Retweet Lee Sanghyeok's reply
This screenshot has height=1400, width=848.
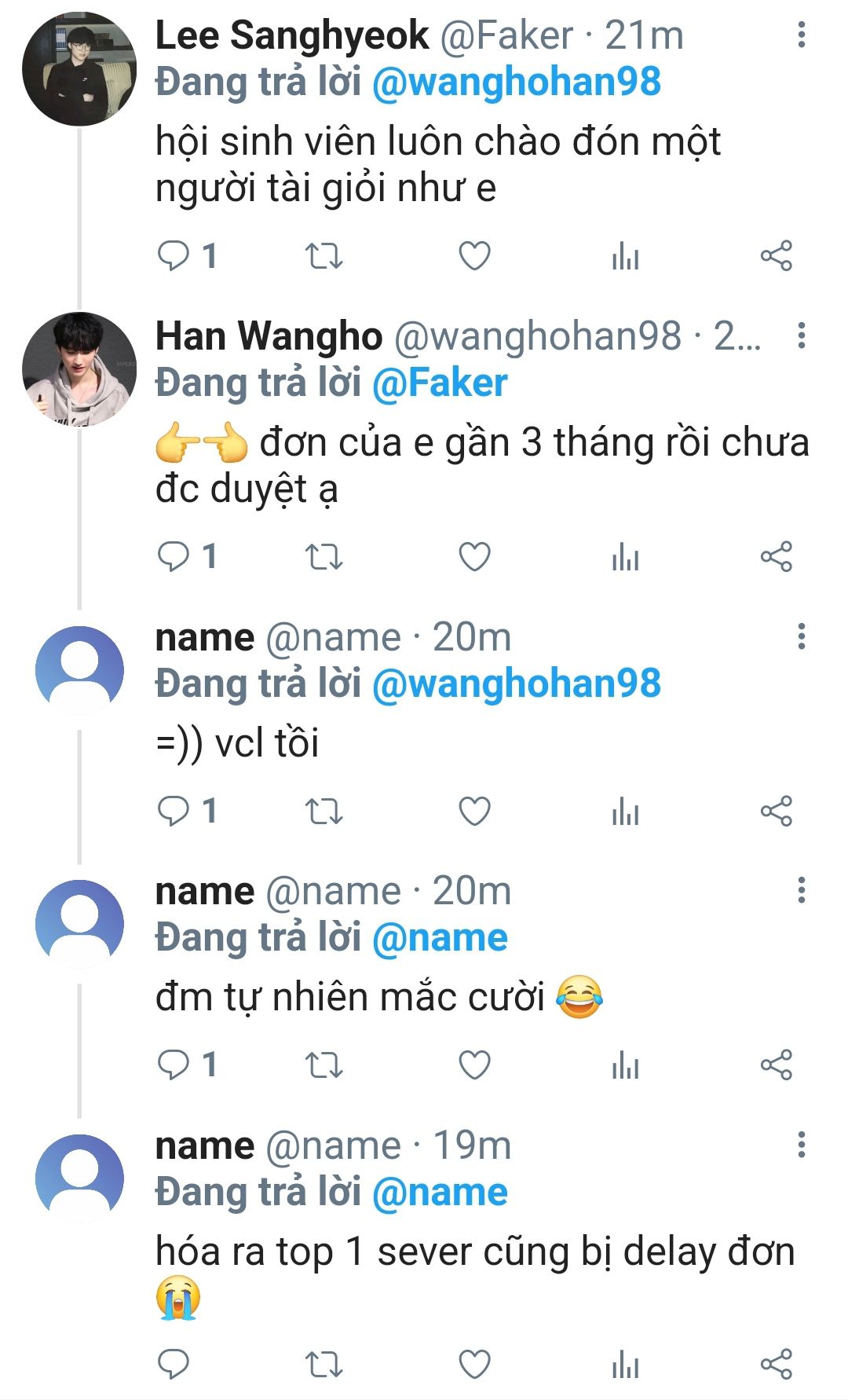point(323,255)
